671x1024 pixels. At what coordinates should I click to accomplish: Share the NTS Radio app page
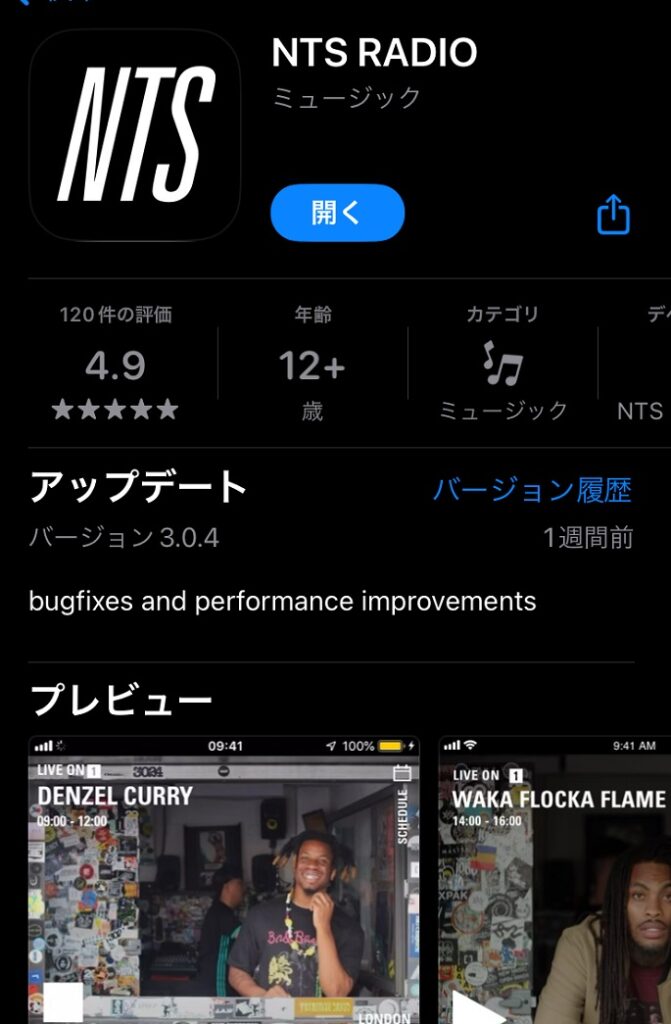tap(613, 214)
